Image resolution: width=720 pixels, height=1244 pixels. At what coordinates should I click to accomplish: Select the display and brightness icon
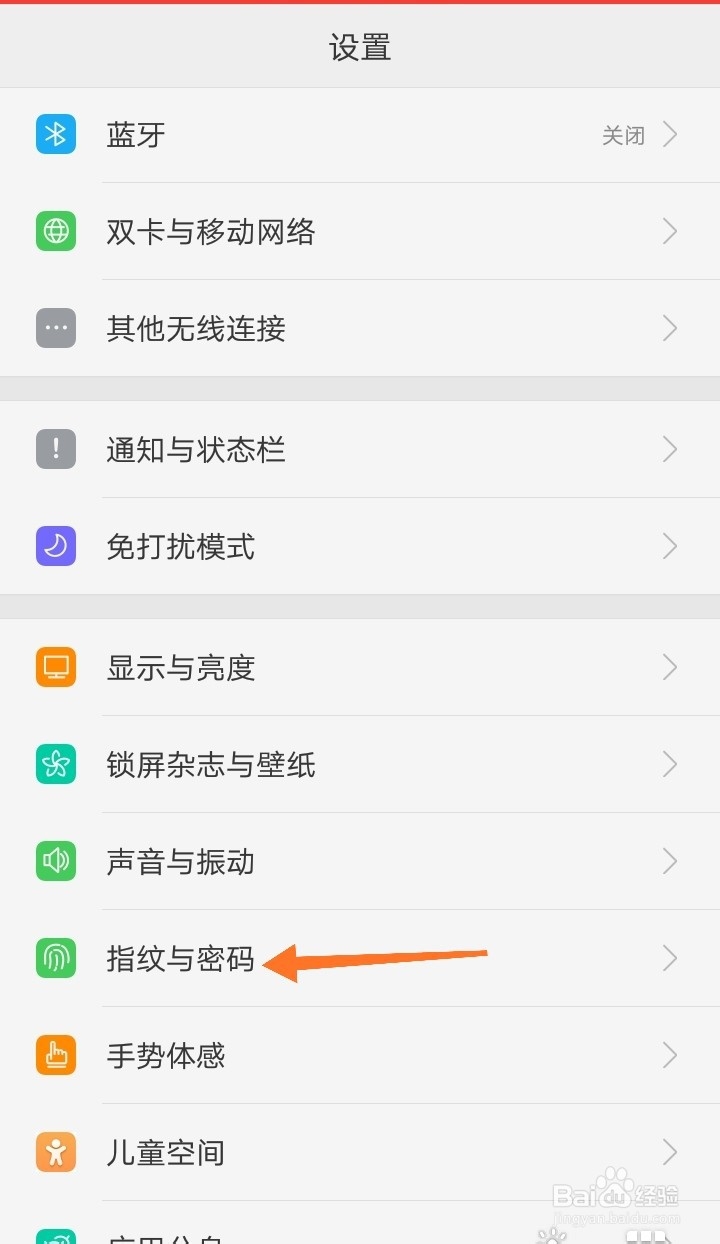coord(55,667)
